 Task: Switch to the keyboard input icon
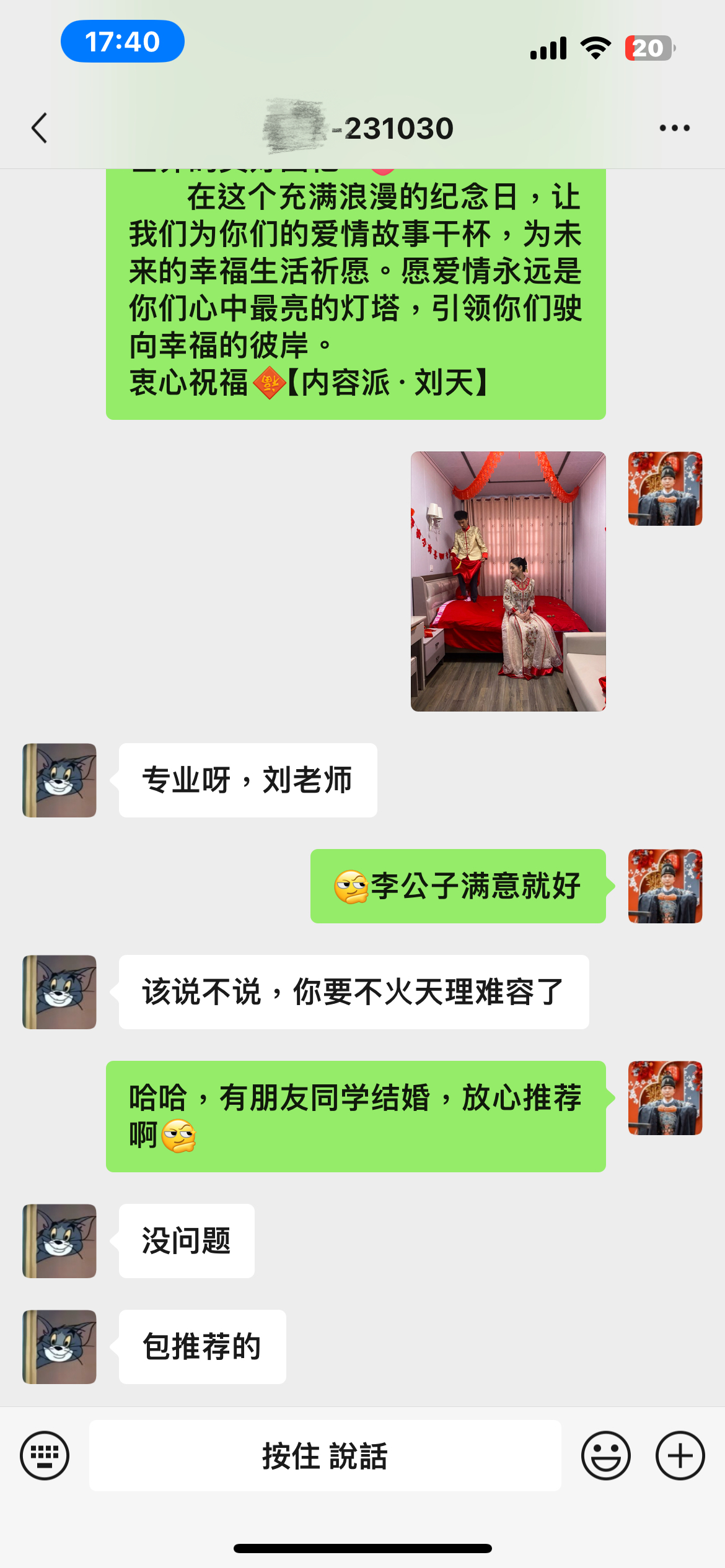click(x=45, y=1455)
